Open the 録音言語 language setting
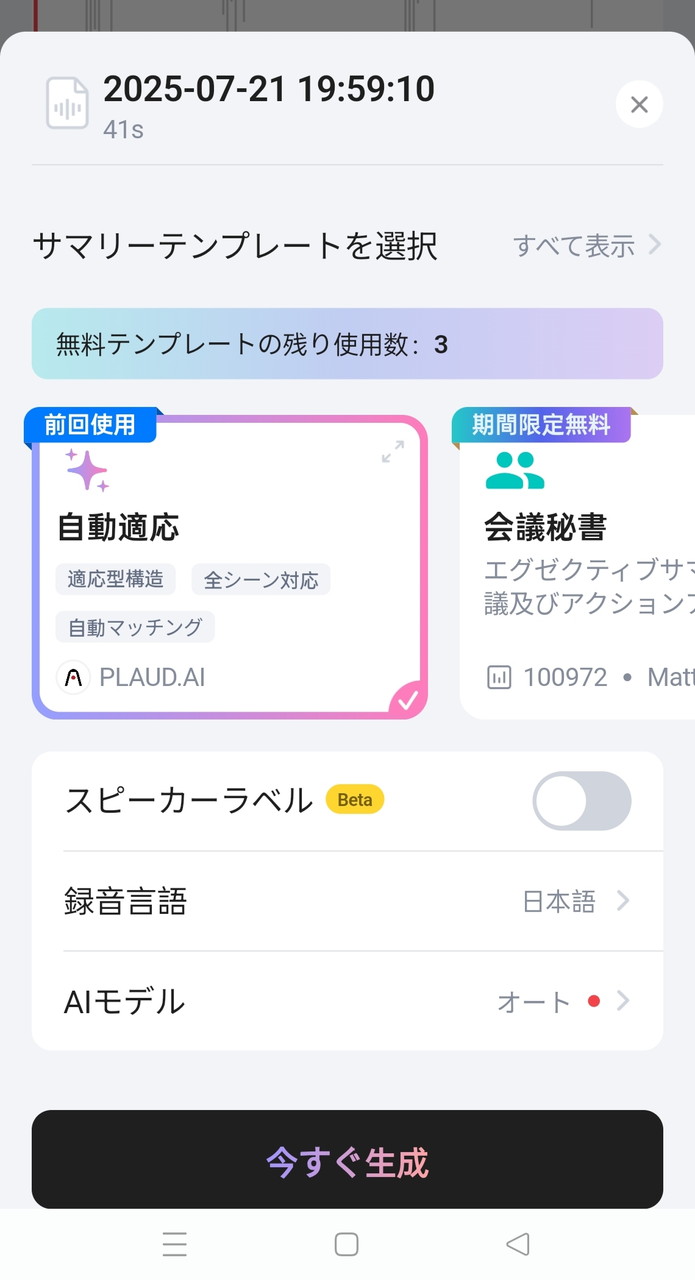Viewport: 695px width, 1280px height. (x=347, y=901)
